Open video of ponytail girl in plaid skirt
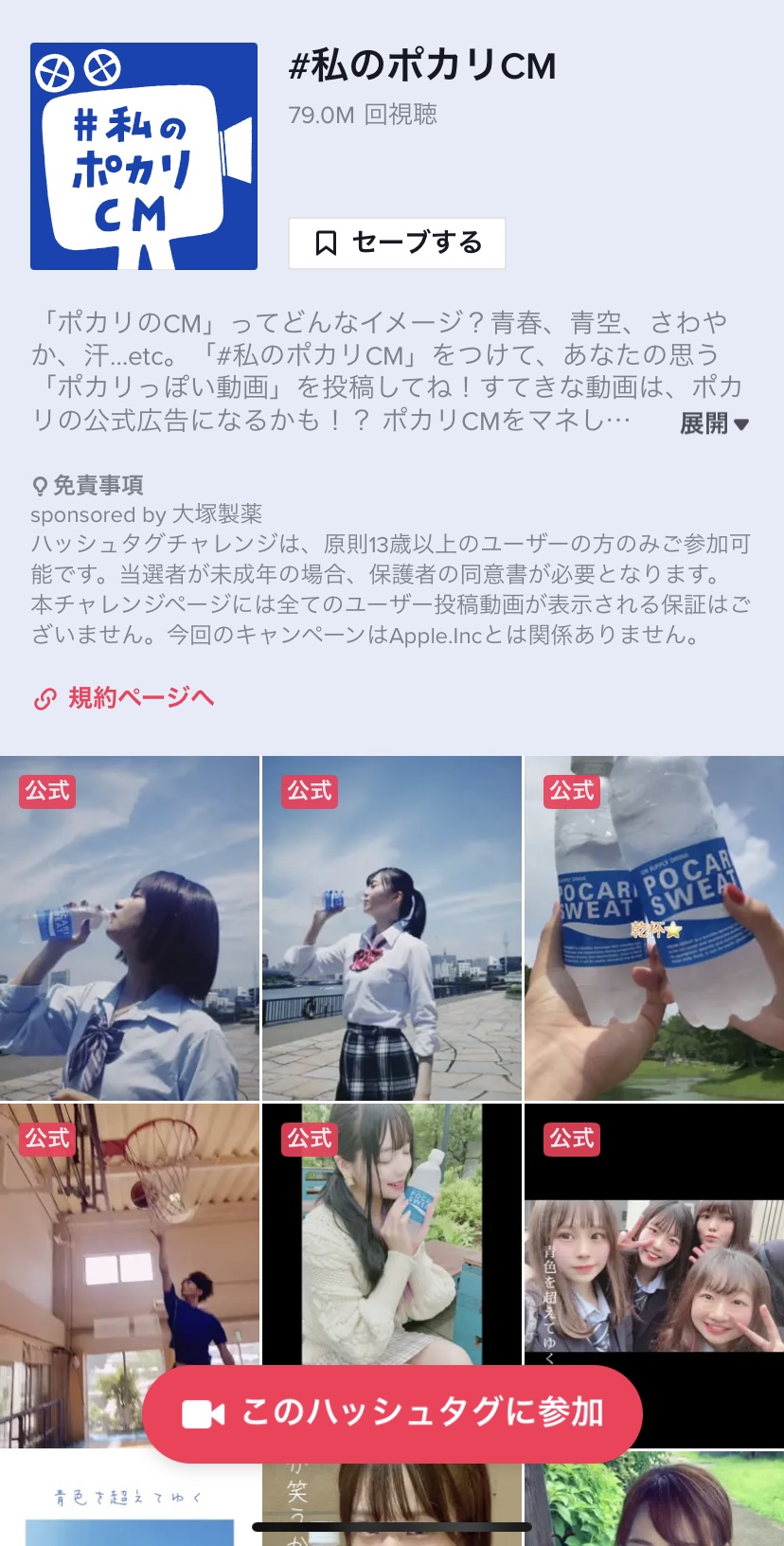The height and width of the screenshot is (1546, 784). (x=391, y=928)
